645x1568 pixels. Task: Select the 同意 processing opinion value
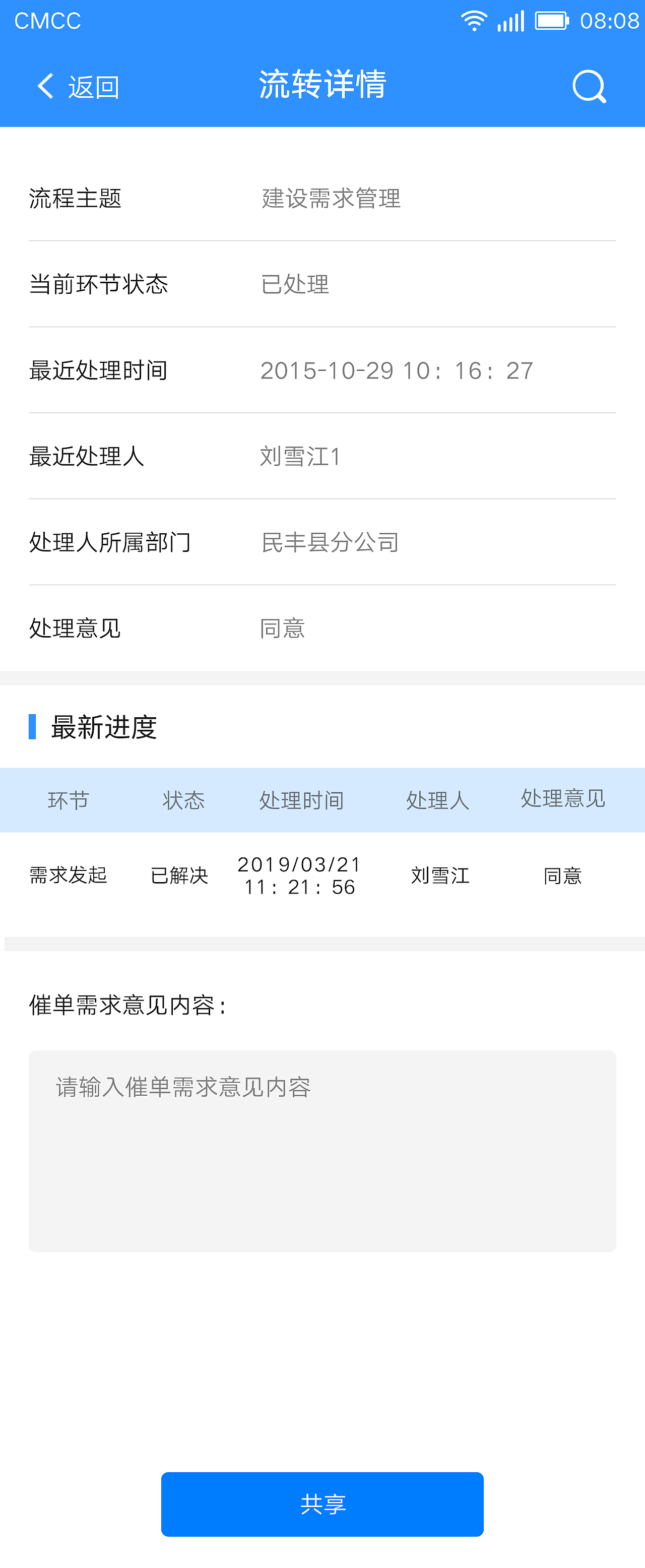point(282,628)
